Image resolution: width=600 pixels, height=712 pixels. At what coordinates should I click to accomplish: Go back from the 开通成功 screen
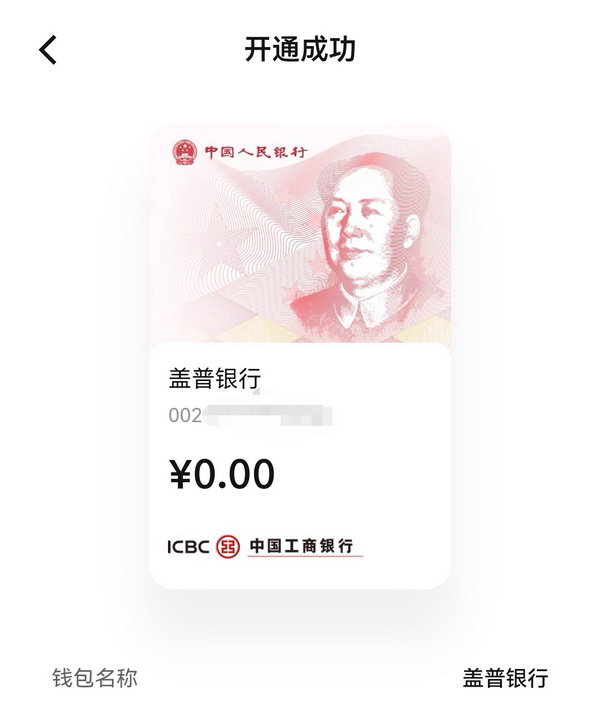click(48, 50)
